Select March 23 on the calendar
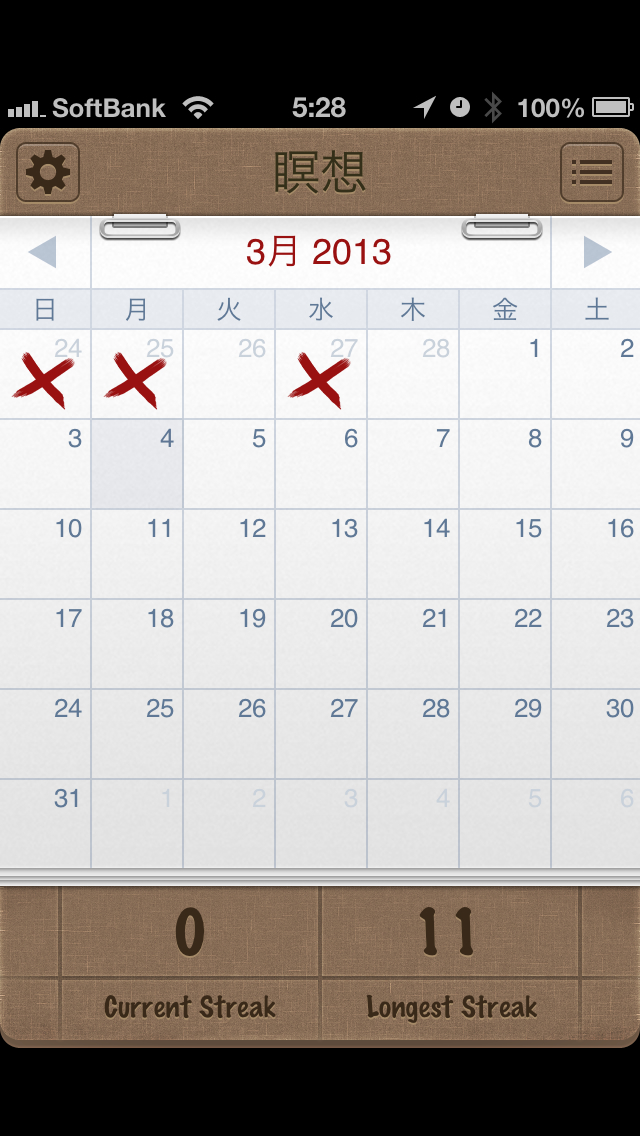This screenshot has height=1136, width=640. [x=597, y=644]
